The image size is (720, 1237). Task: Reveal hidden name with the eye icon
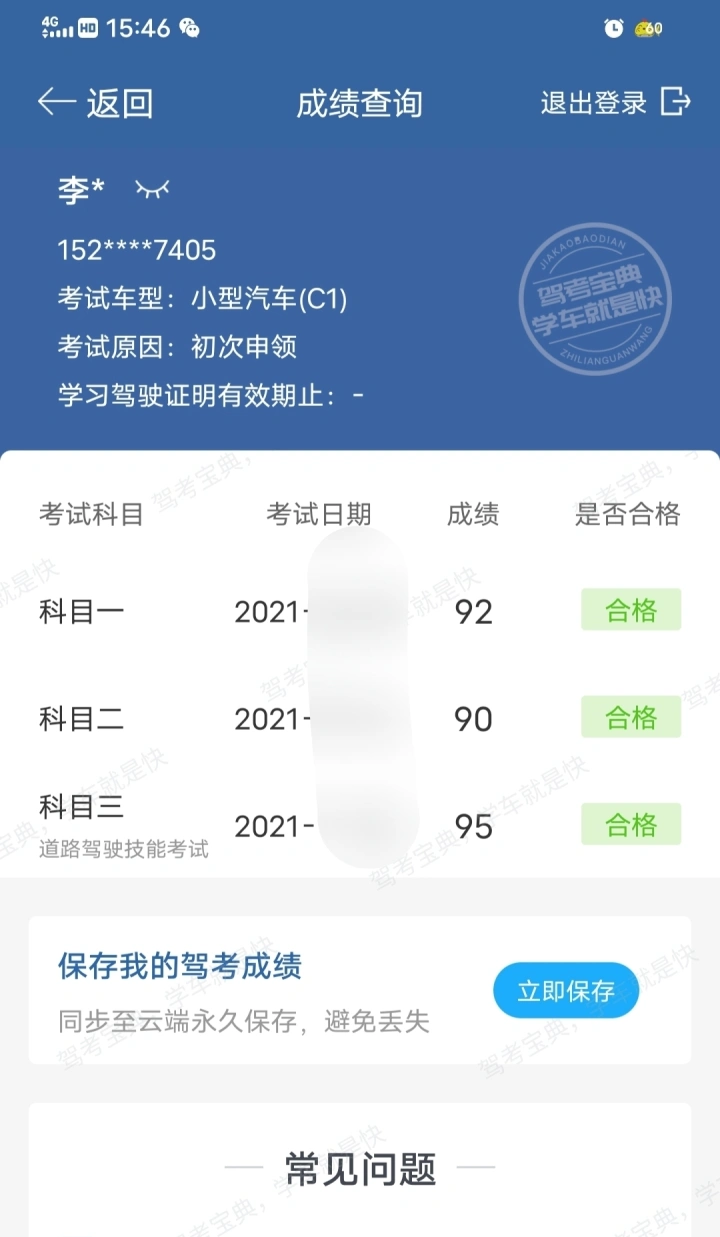[152, 189]
